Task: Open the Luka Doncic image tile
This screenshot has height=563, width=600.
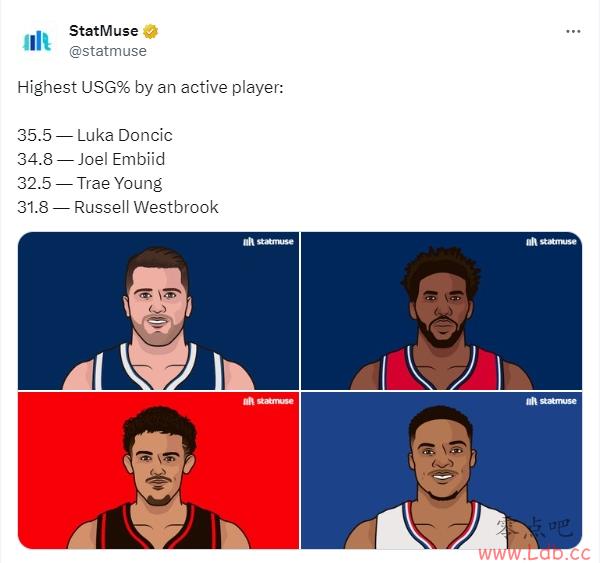Action: 158,311
